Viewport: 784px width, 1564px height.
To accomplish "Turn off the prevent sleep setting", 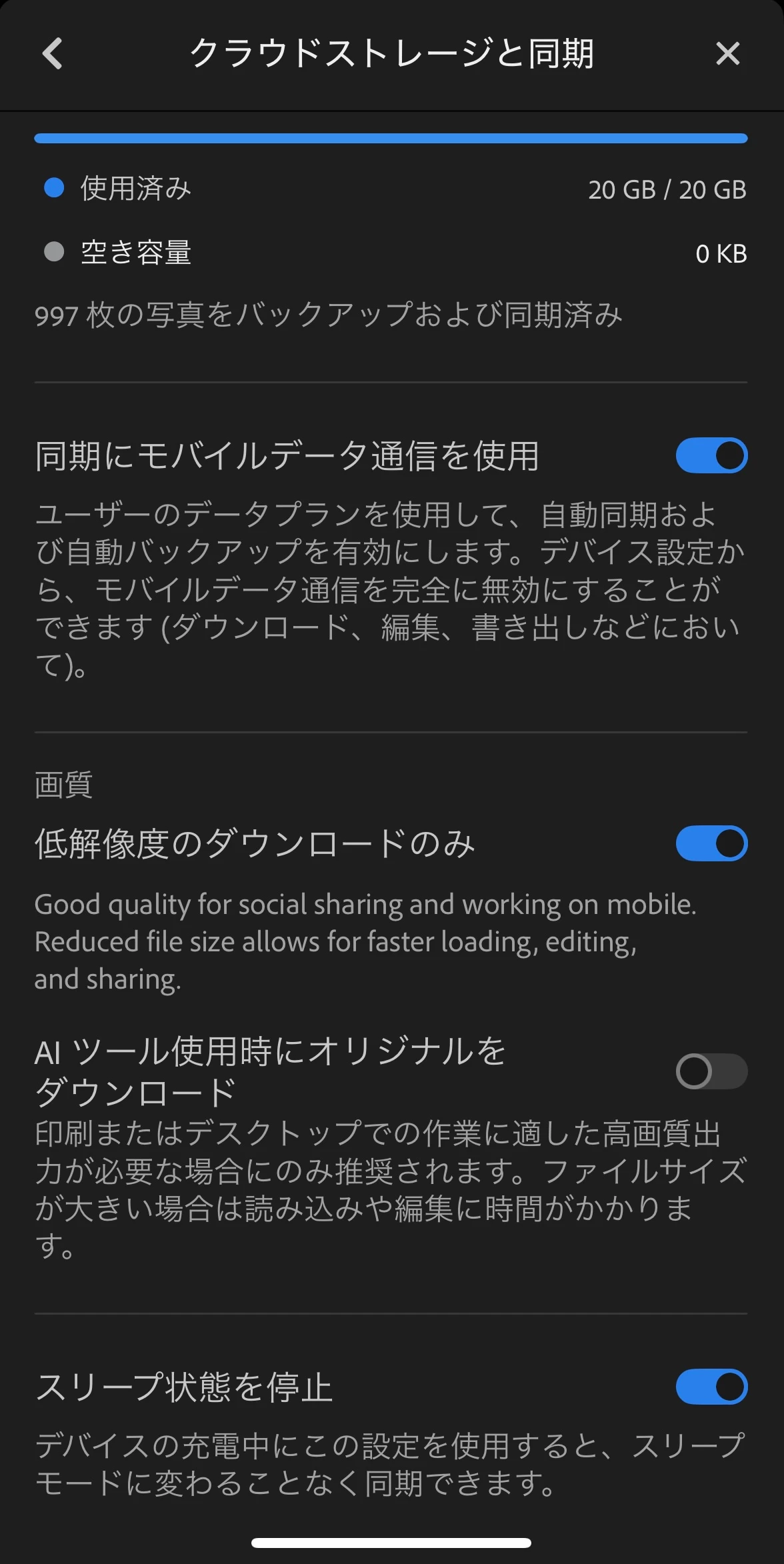I will (x=711, y=1387).
